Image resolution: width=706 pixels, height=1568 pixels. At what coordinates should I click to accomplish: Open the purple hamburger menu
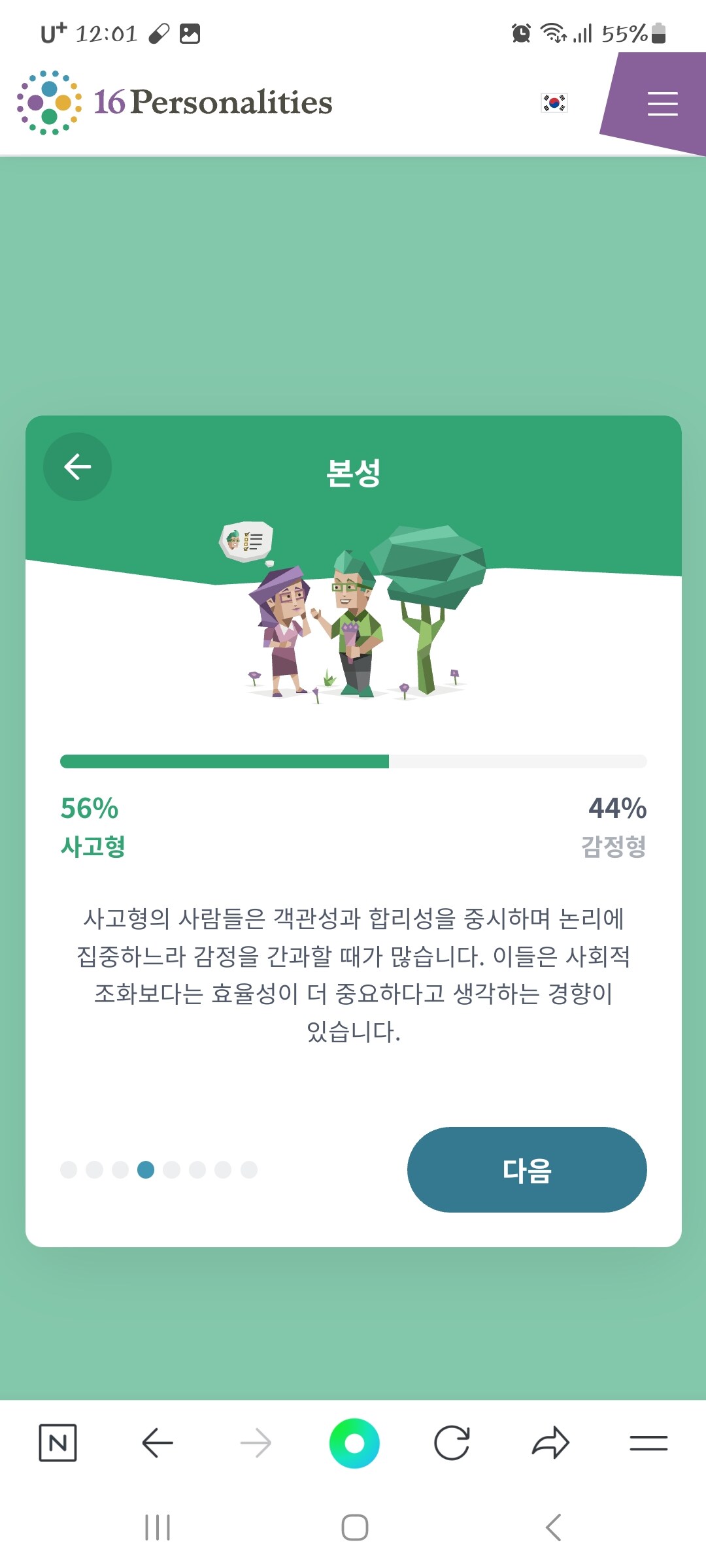pyautogui.click(x=662, y=103)
